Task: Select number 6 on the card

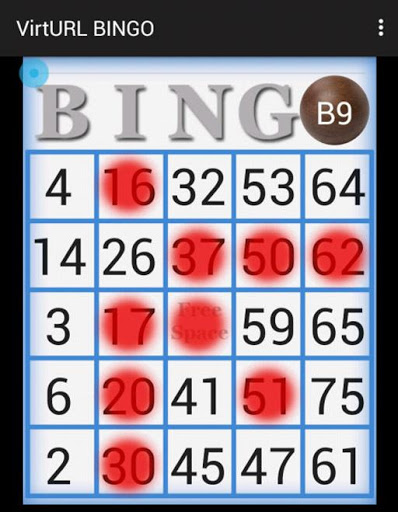Action: click(x=62, y=393)
